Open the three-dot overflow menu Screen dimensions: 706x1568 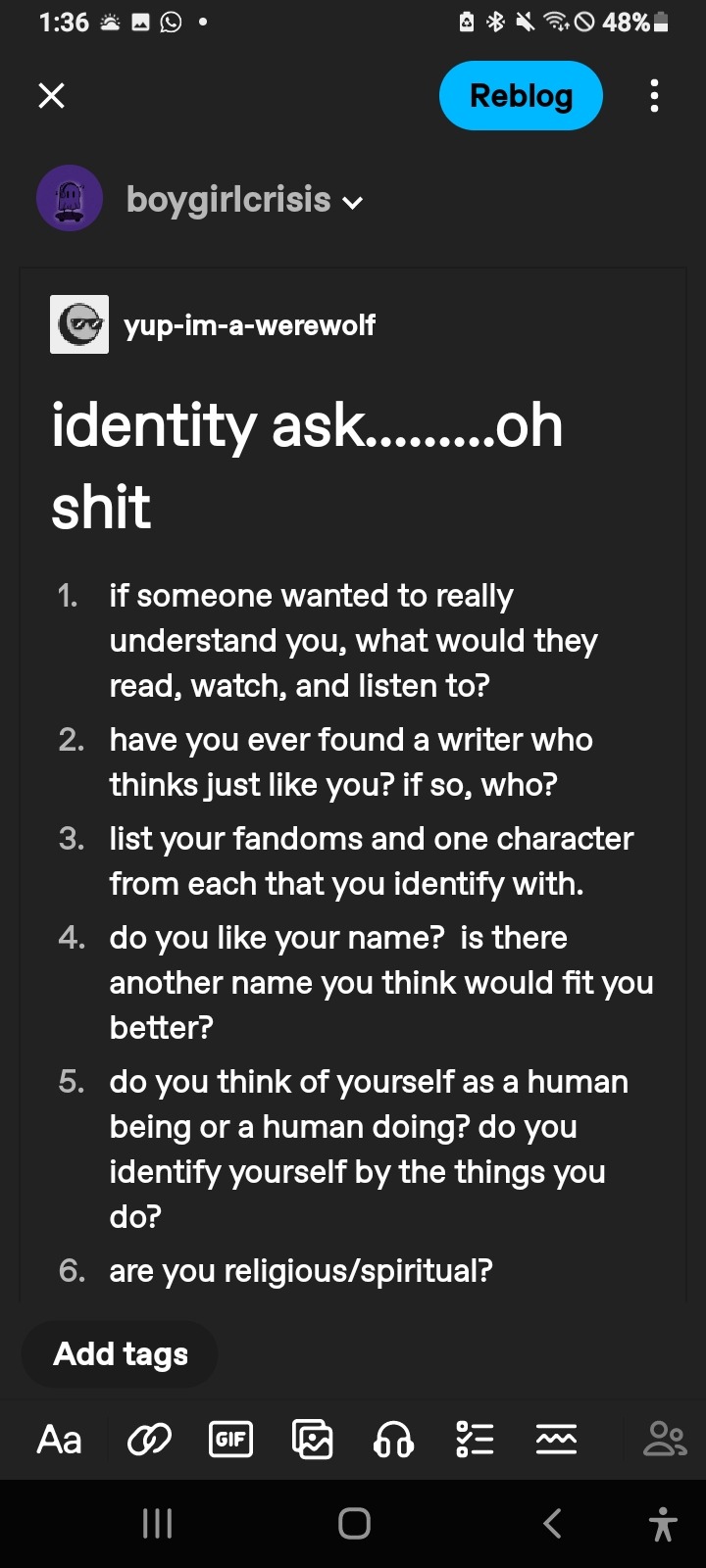[x=654, y=95]
